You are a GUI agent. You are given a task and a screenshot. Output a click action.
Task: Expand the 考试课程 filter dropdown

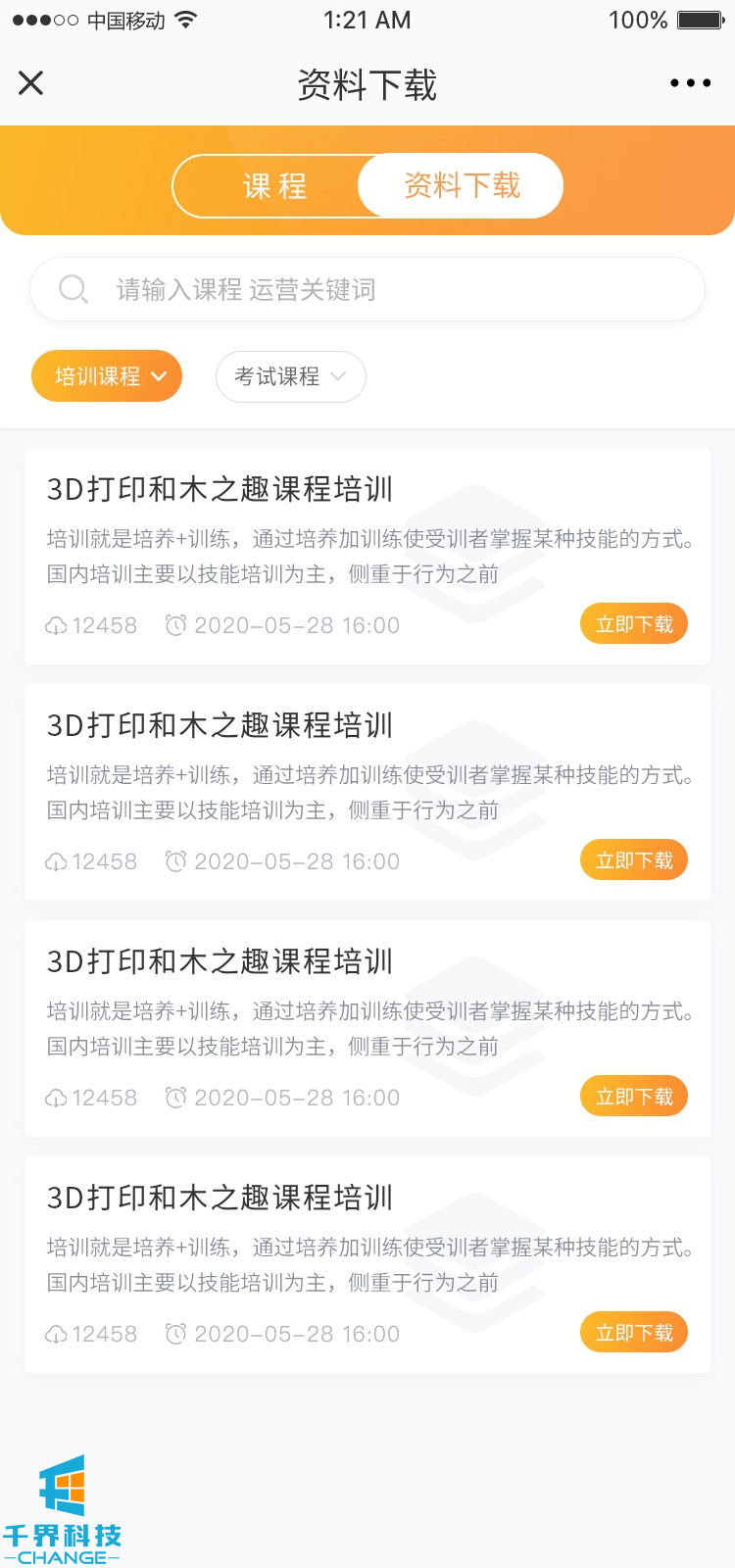tap(290, 376)
